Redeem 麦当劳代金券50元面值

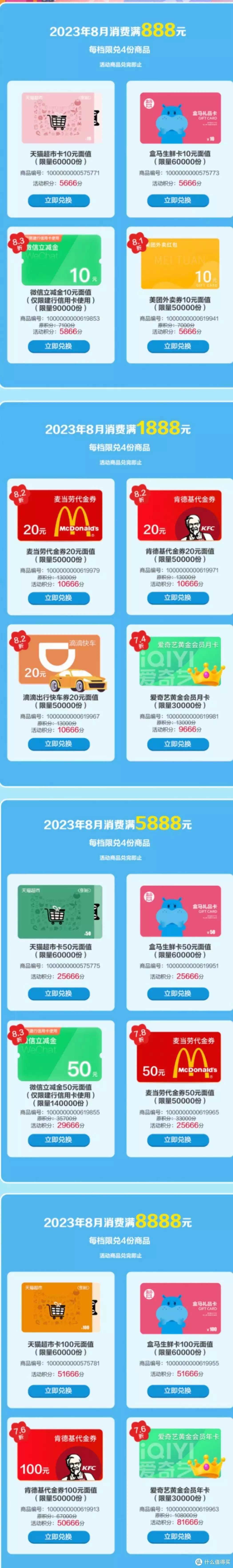click(x=178, y=1140)
